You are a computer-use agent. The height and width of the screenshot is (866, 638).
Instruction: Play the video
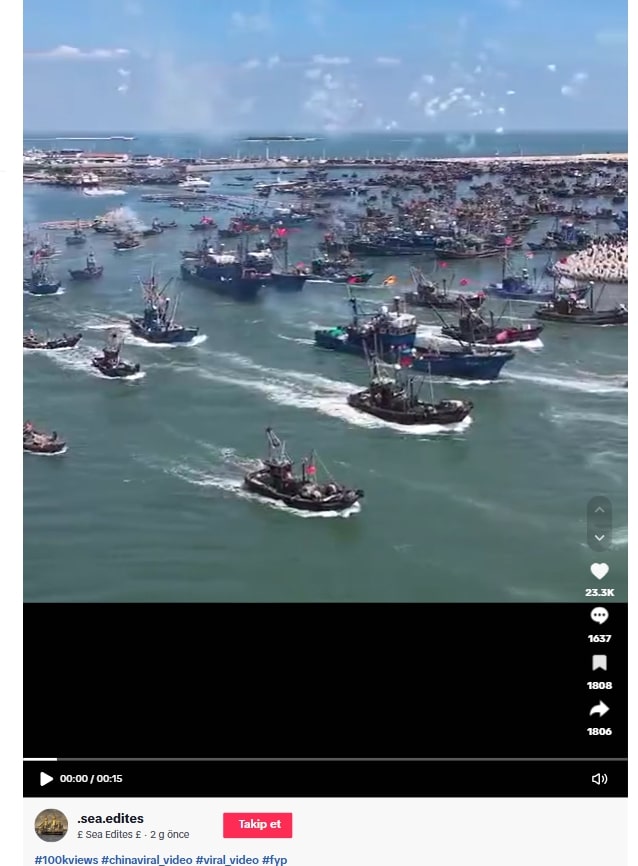(46, 779)
